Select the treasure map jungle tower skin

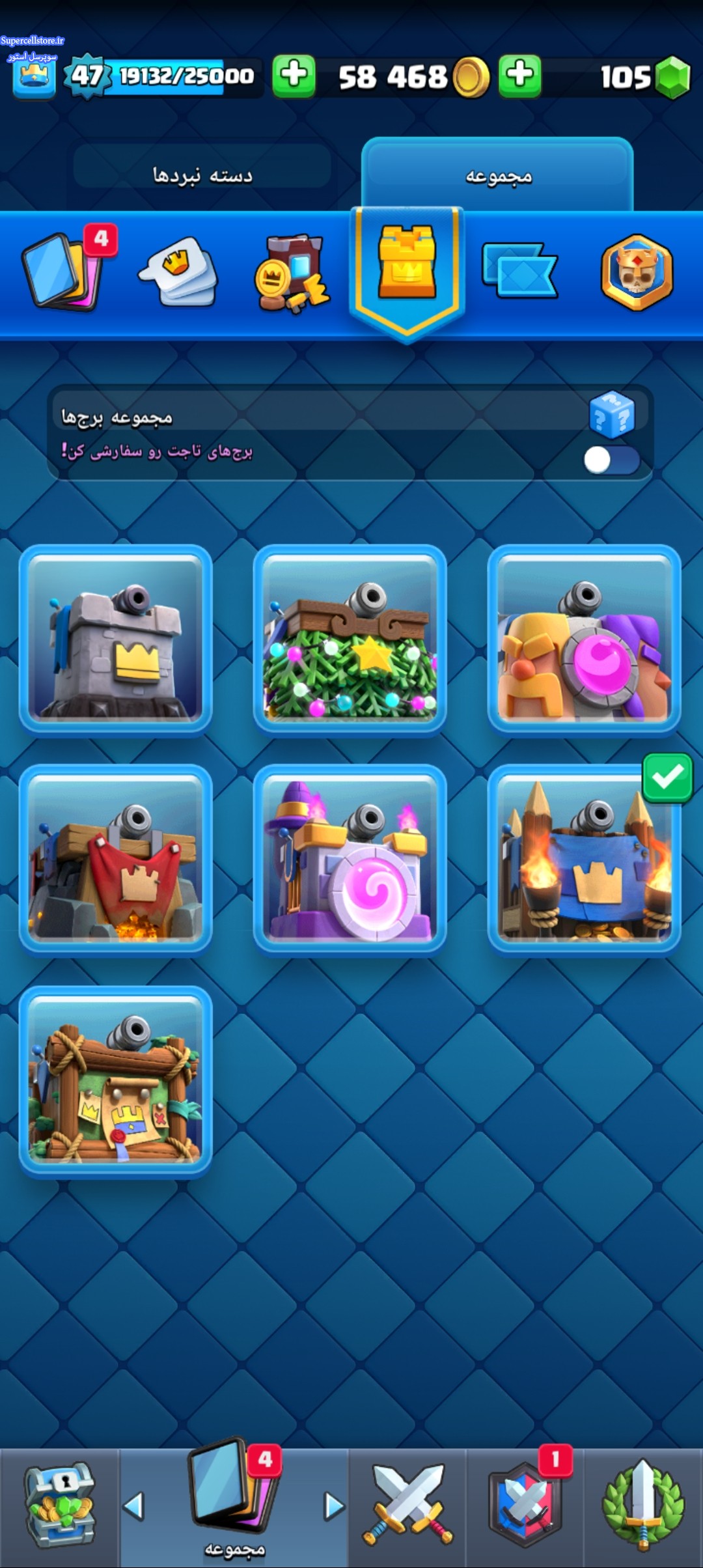pyautogui.click(x=116, y=1081)
